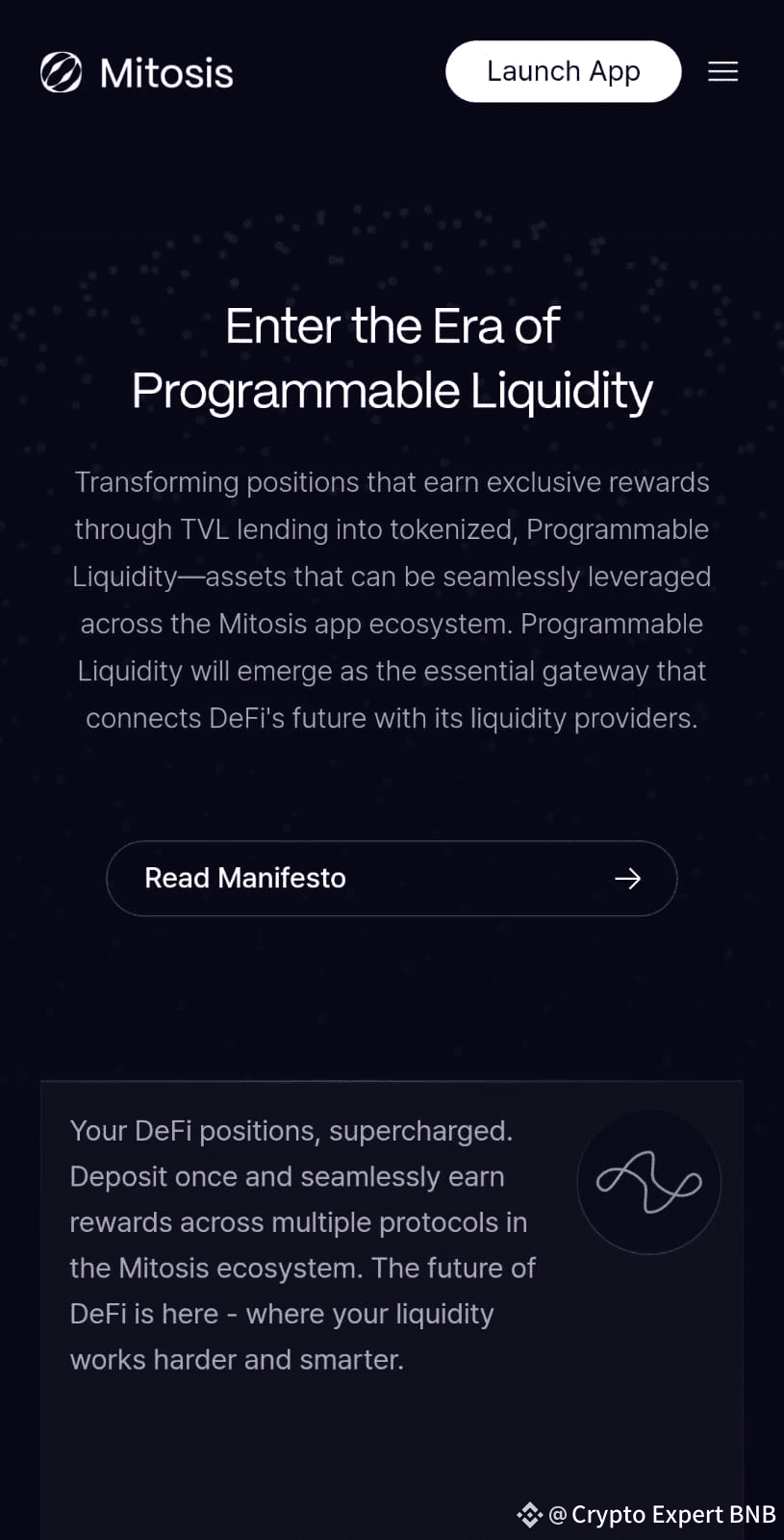Go to the Mitosis home logo
The height and width of the screenshot is (1540, 784).
pyautogui.click(x=138, y=73)
